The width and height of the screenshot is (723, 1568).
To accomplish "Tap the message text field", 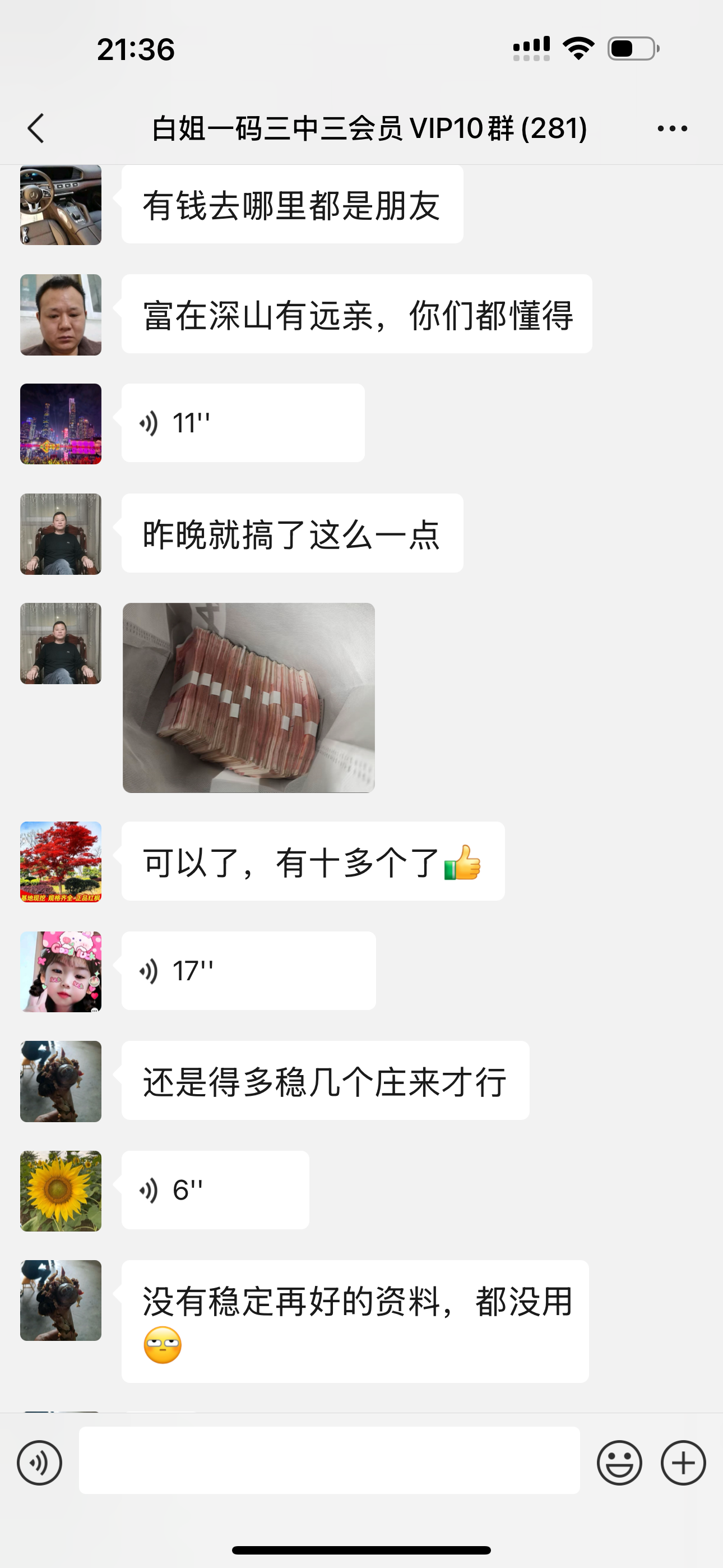I will (x=328, y=1460).
